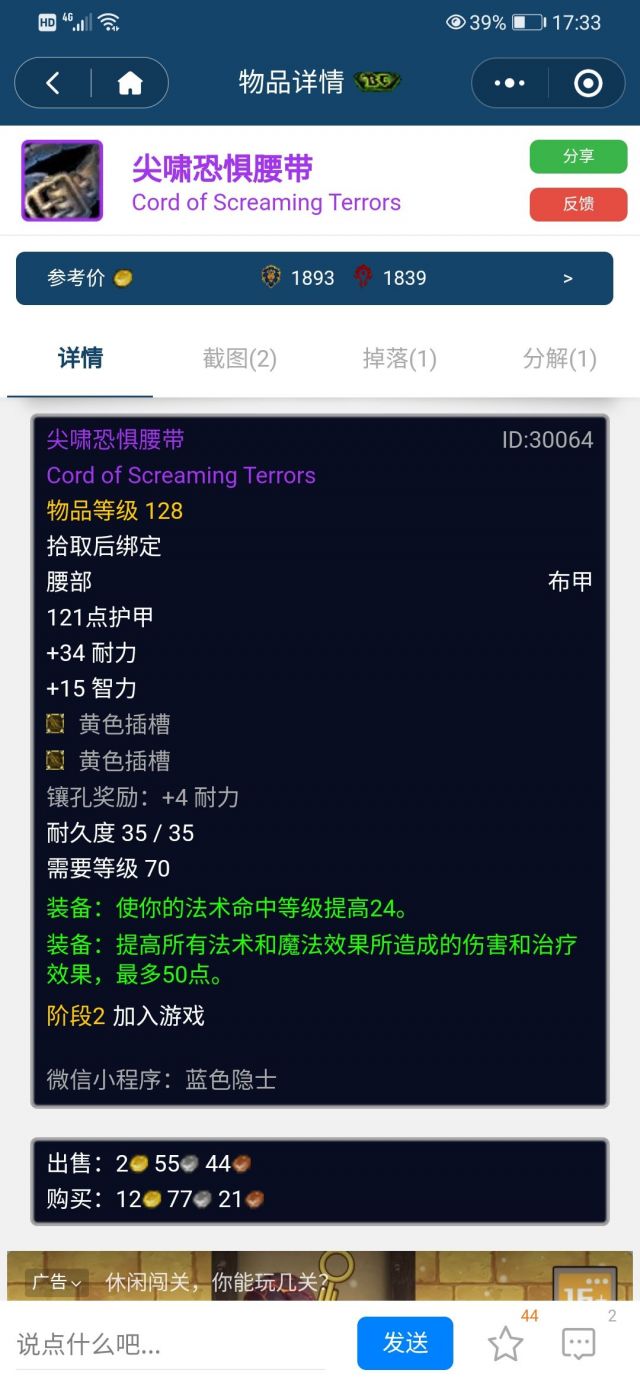The image size is (640, 1386).
Task: Switch to the 截图(2) tab
Action: pos(240,358)
